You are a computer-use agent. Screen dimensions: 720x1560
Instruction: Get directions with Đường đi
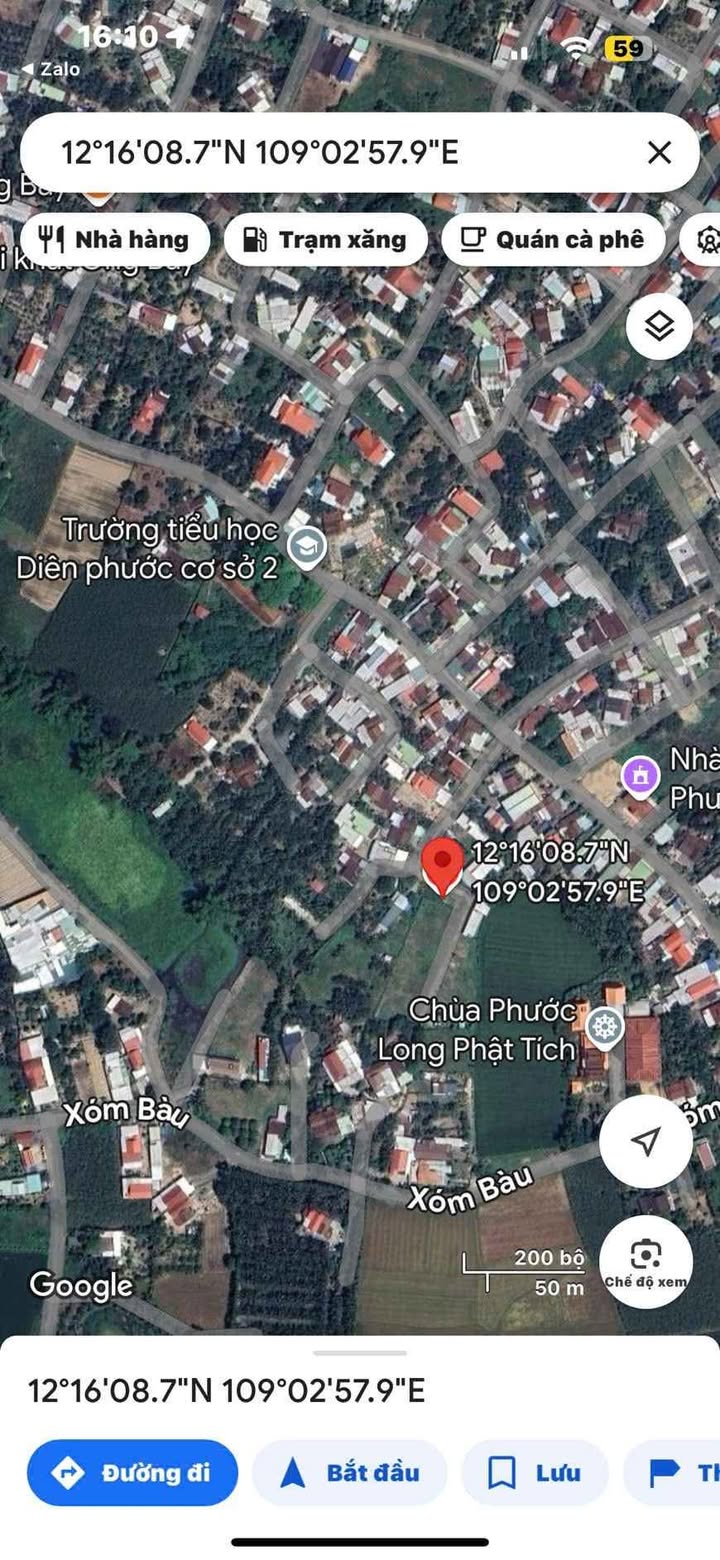tap(133, 1473)
